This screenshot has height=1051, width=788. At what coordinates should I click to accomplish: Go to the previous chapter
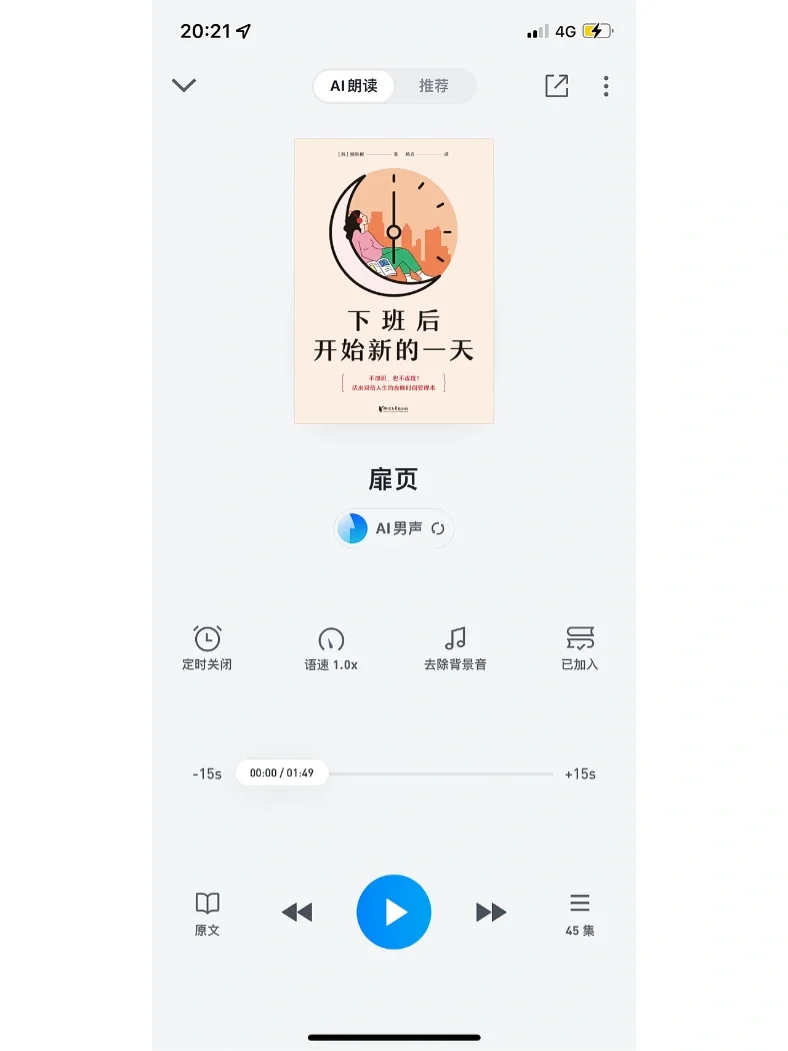[x=297, y=912]
